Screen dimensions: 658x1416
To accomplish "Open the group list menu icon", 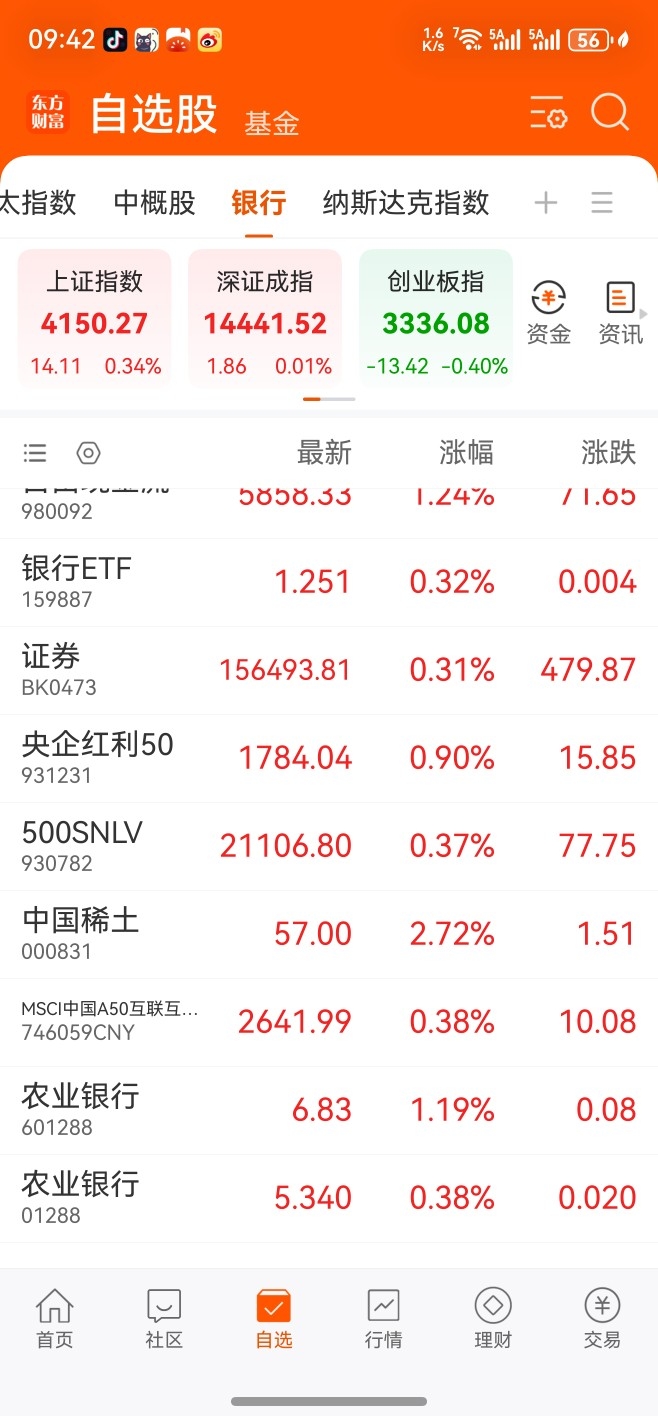I will (602, 203).
